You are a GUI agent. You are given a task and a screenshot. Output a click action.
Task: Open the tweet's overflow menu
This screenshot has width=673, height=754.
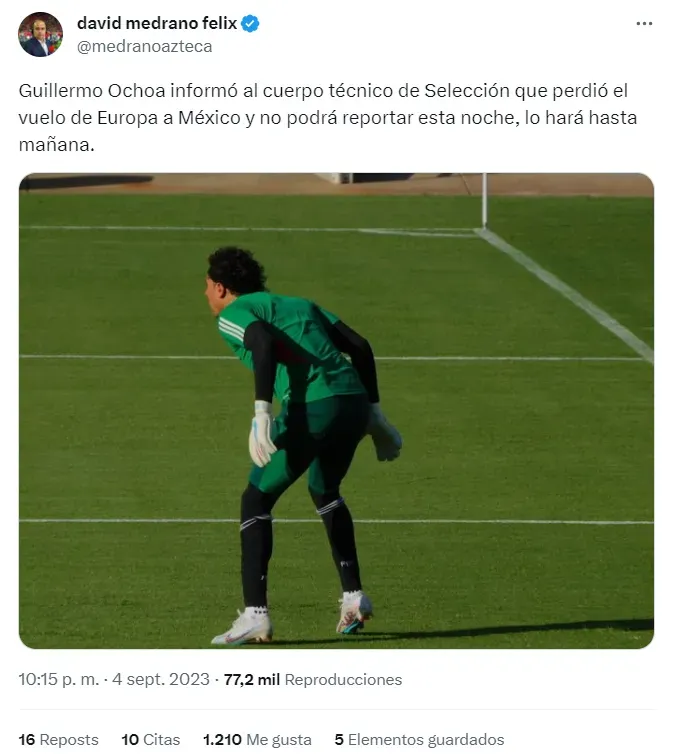point(644,24)
